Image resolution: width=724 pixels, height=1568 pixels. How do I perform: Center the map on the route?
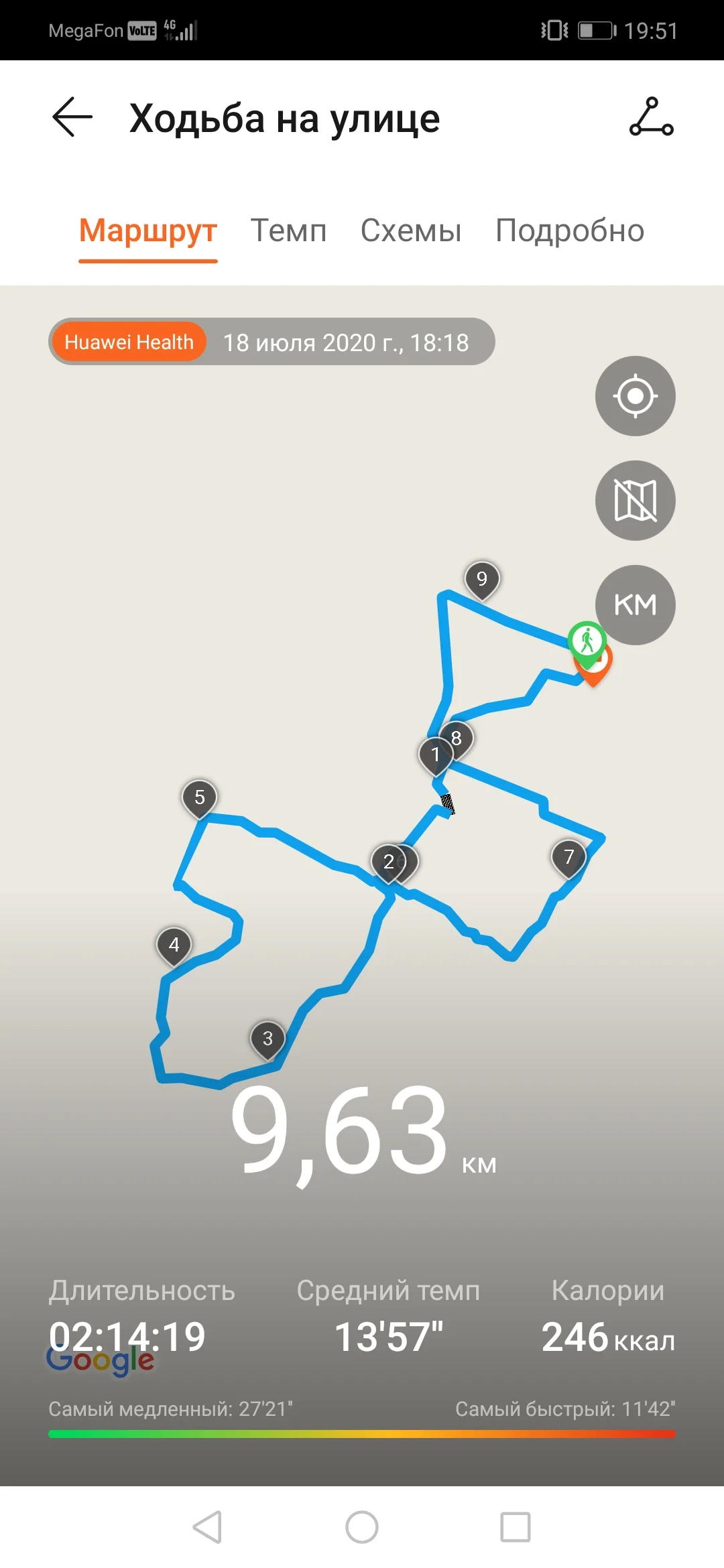tap(635, 396)
